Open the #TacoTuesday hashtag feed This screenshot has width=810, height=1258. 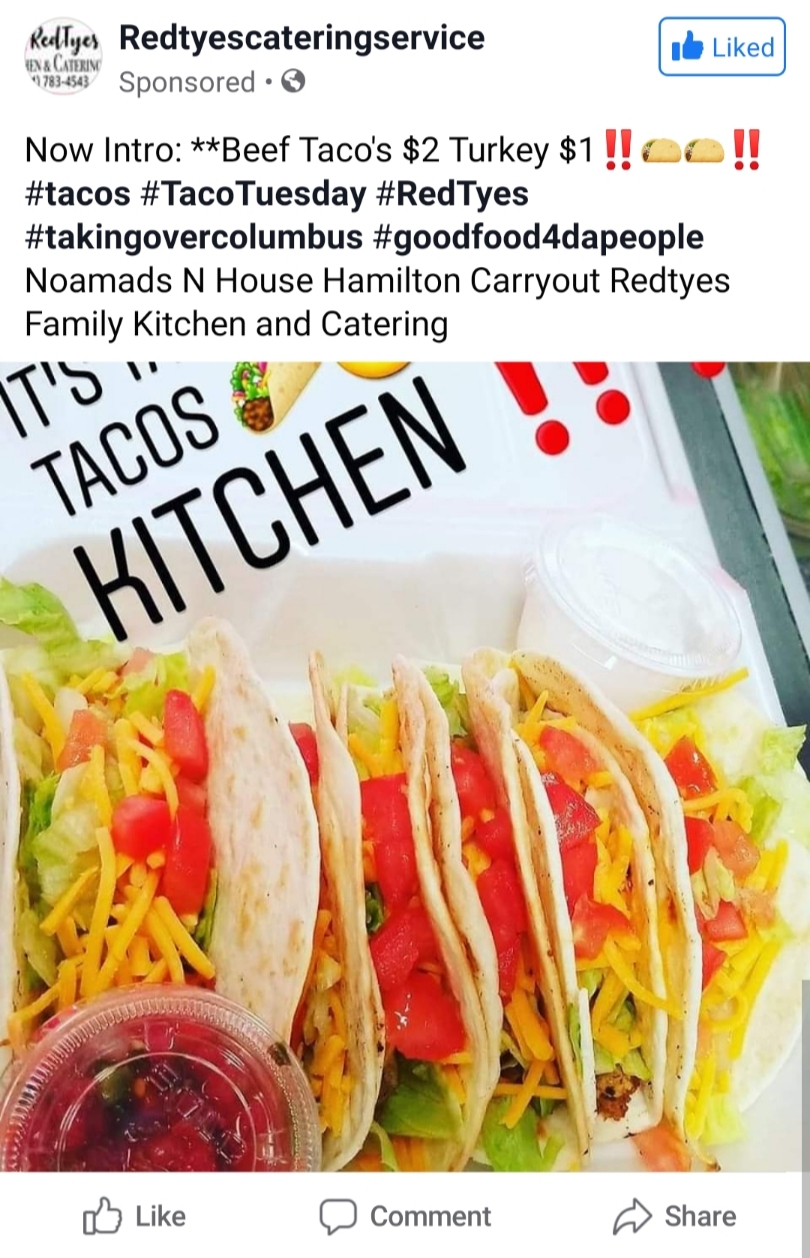coord(253,194)
